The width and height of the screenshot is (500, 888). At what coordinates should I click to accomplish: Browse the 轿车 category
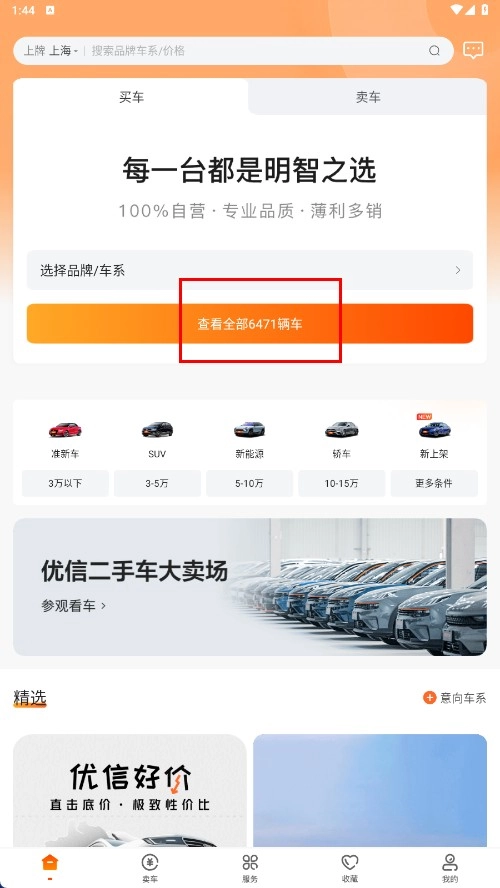pos(341,440)
